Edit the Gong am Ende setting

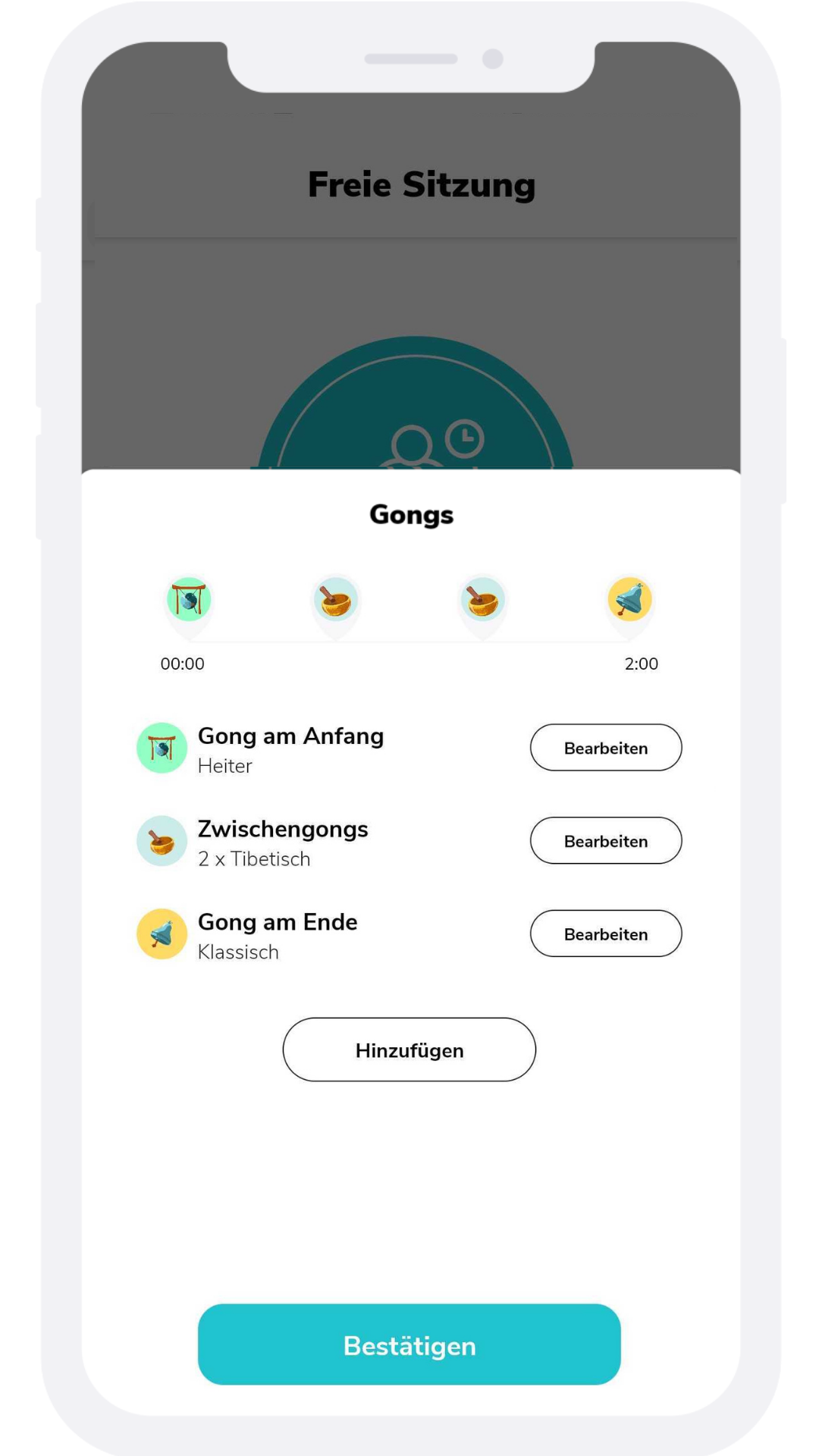pyautogui.click(x=605, y=934)
